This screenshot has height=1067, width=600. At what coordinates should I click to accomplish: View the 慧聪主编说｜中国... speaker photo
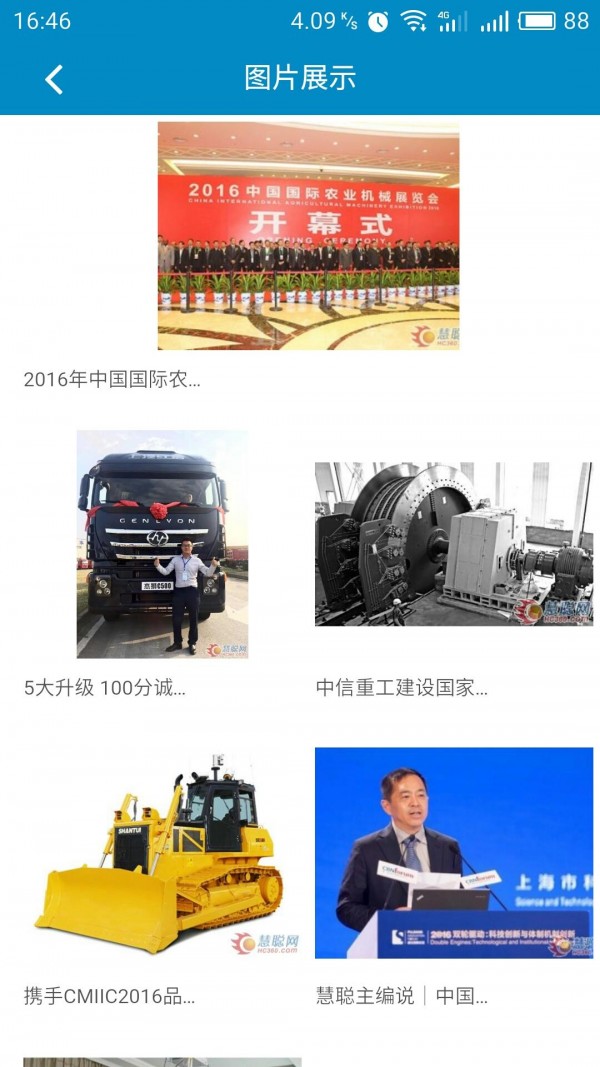coord(453,853)
